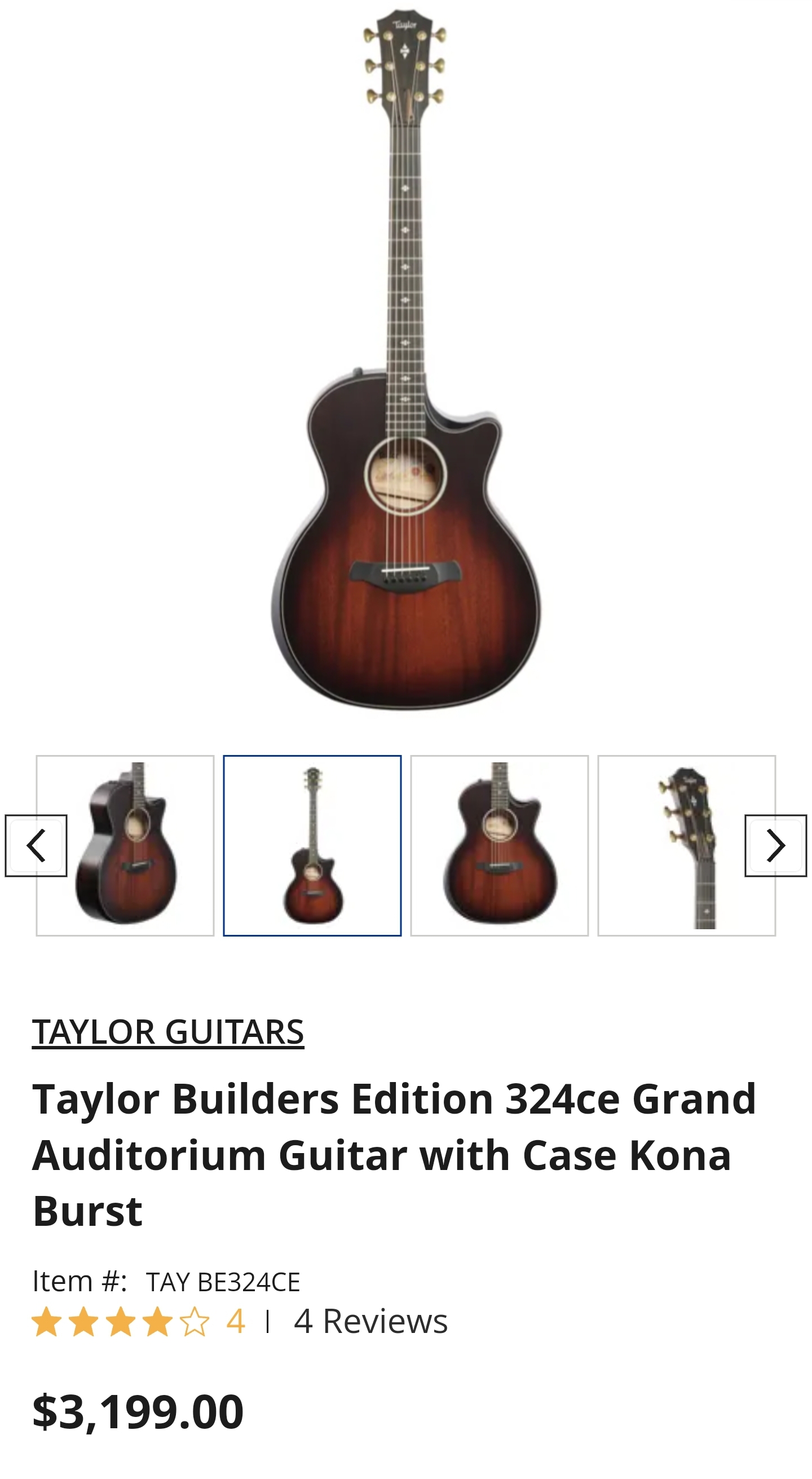This screenshot has height=1479, width=812.
Task: Open the Taylor Guitars brand link
Action: [167, 1032]
